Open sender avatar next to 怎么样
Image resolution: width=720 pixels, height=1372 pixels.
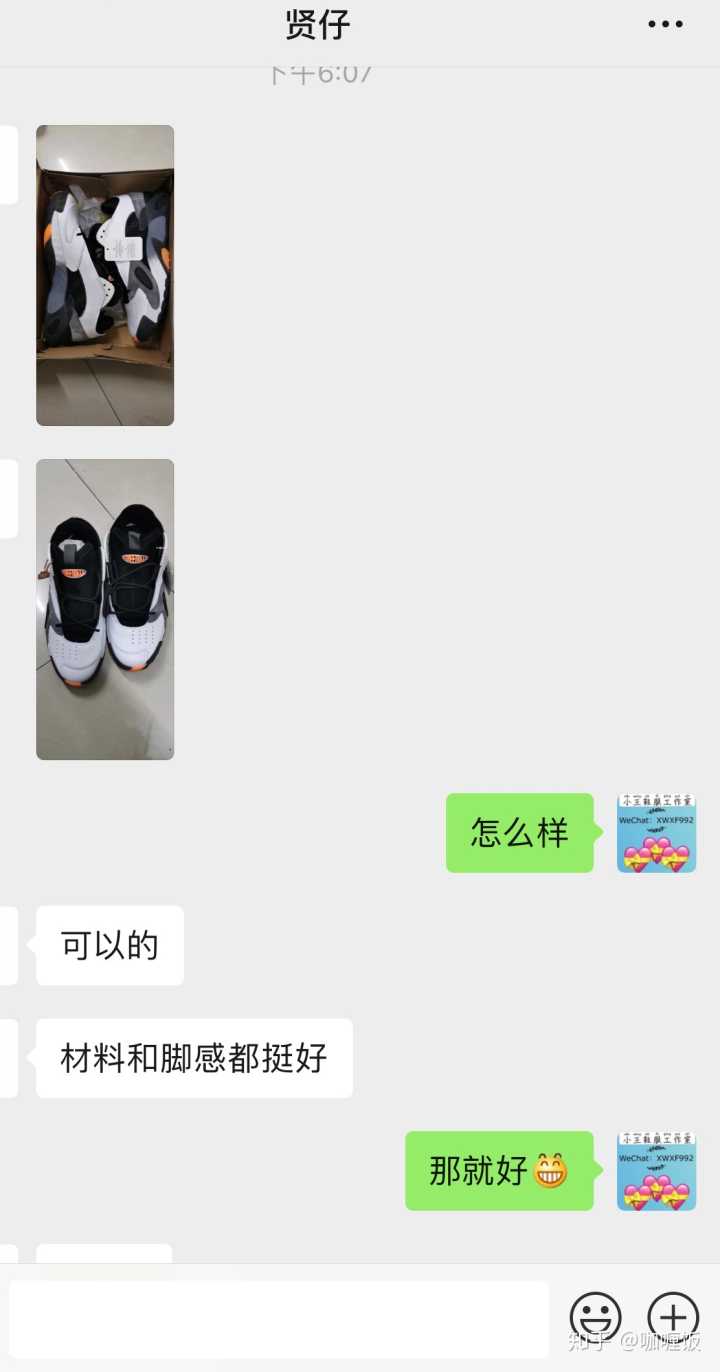click(656, 833)
